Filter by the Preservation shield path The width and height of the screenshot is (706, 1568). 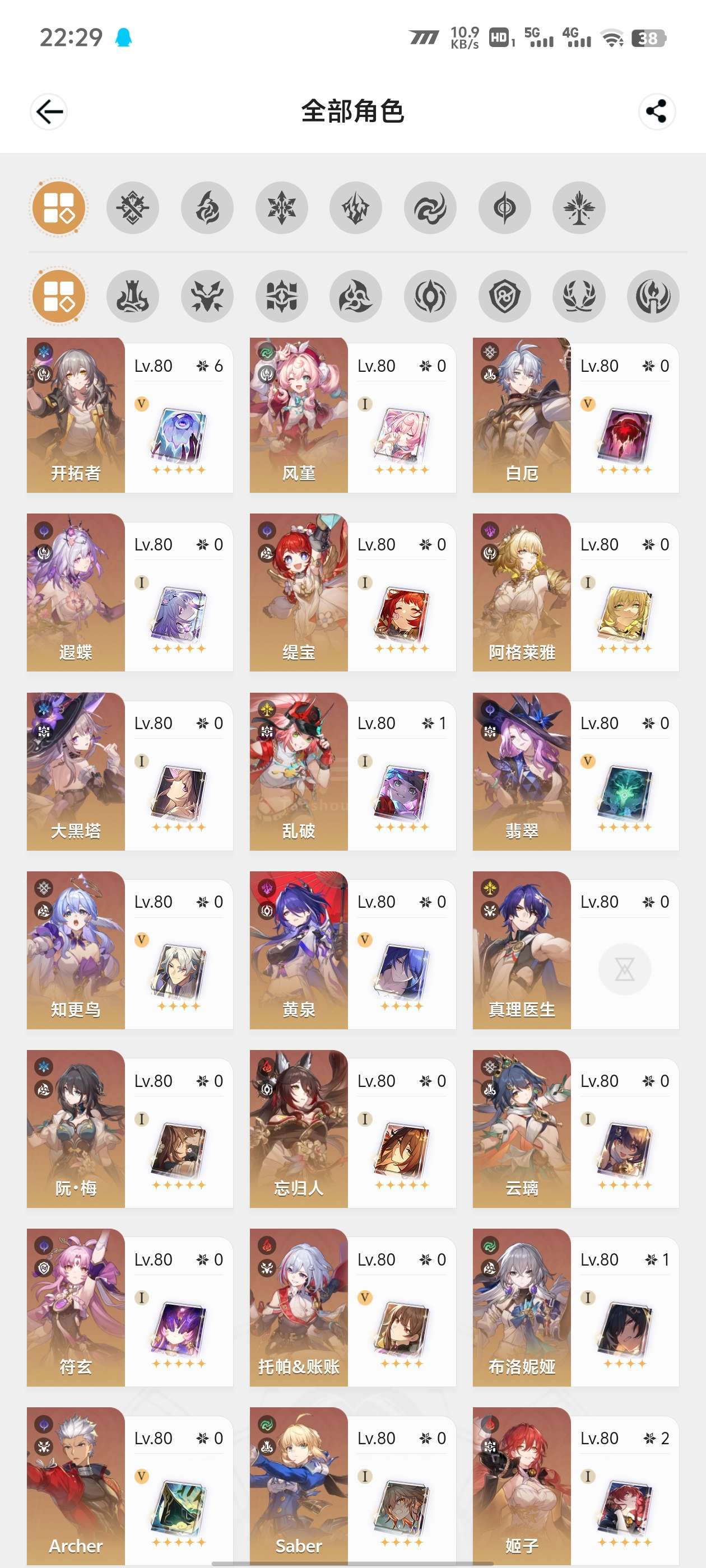pyautogui.click(x=504, y=296)
